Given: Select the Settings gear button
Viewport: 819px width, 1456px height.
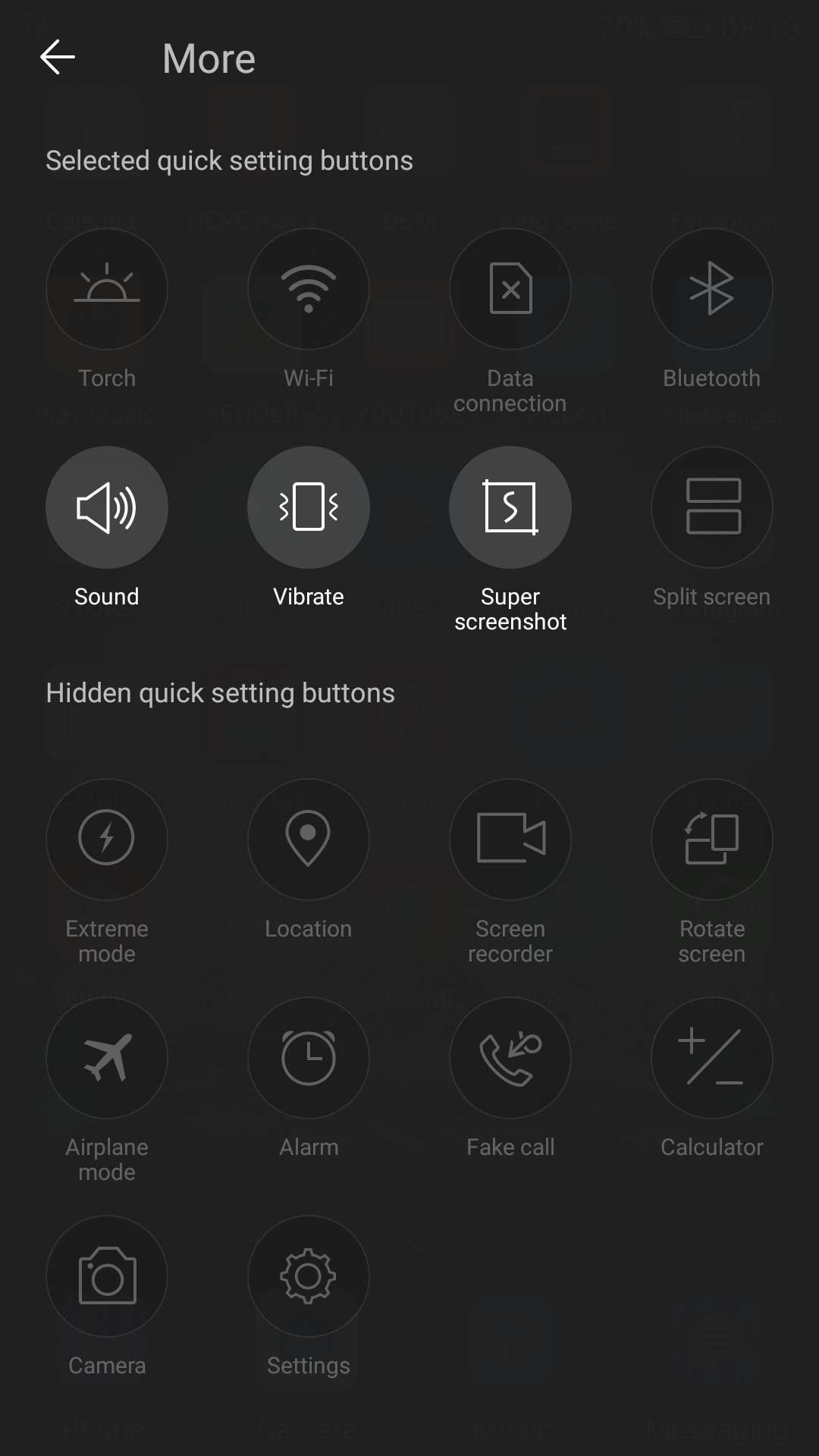Looking at the screenshot, I should (x=309, y=1276).
